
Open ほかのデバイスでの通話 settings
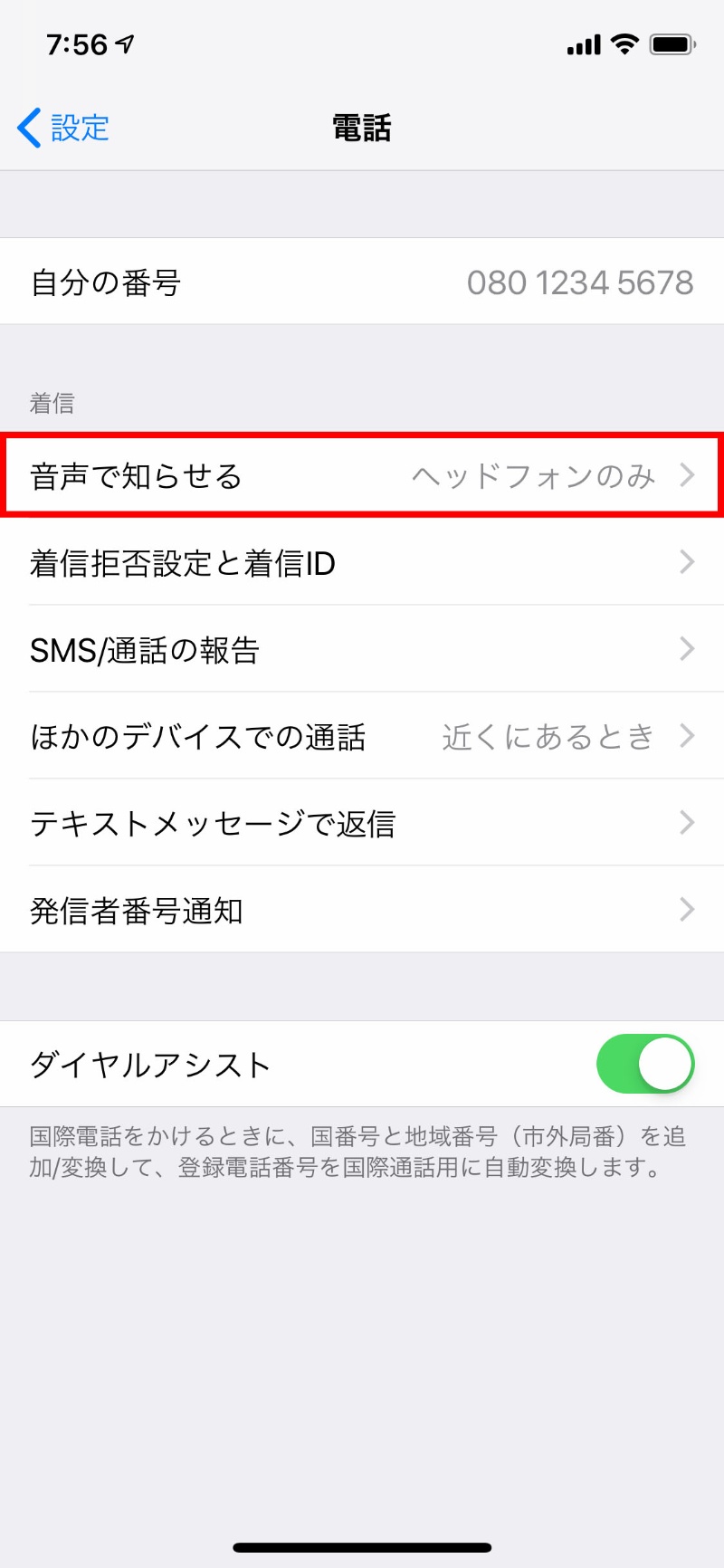(x=362, y=737)
